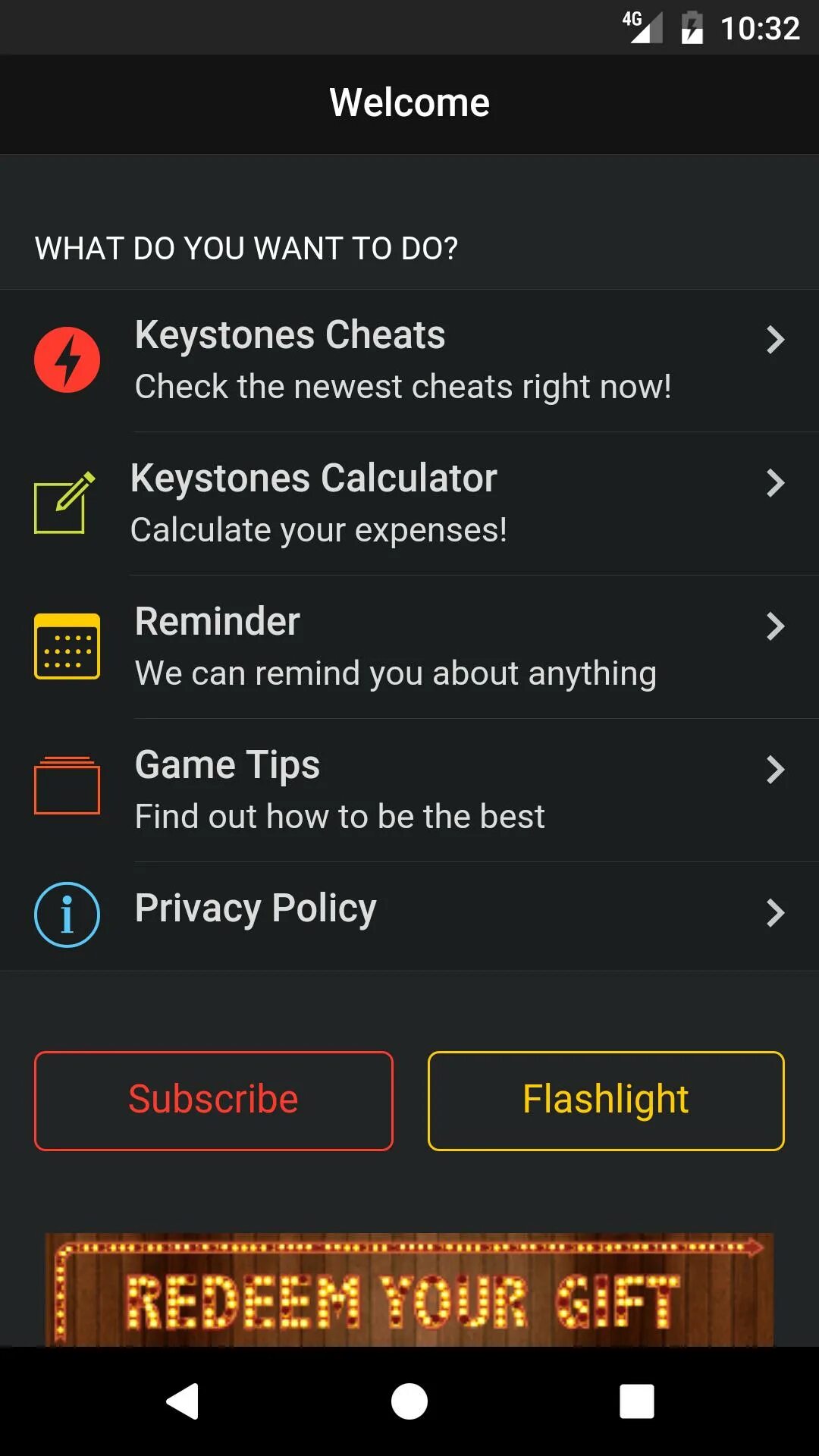Open the Privacy Policy
Image resolution: width=819 pixels, height=1456 pixels.
pos(409,913)
